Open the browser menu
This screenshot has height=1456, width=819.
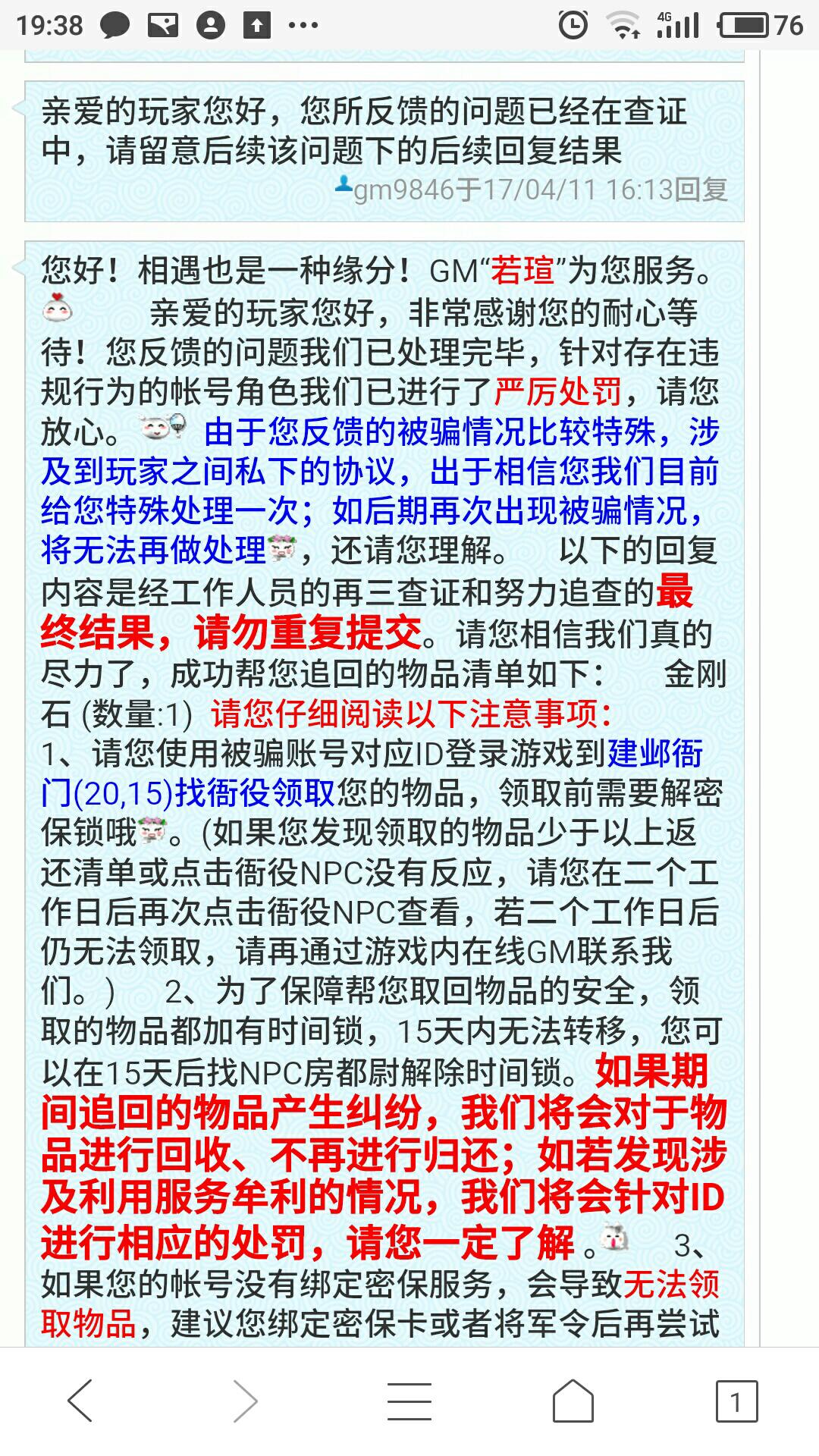(409, 1401)
